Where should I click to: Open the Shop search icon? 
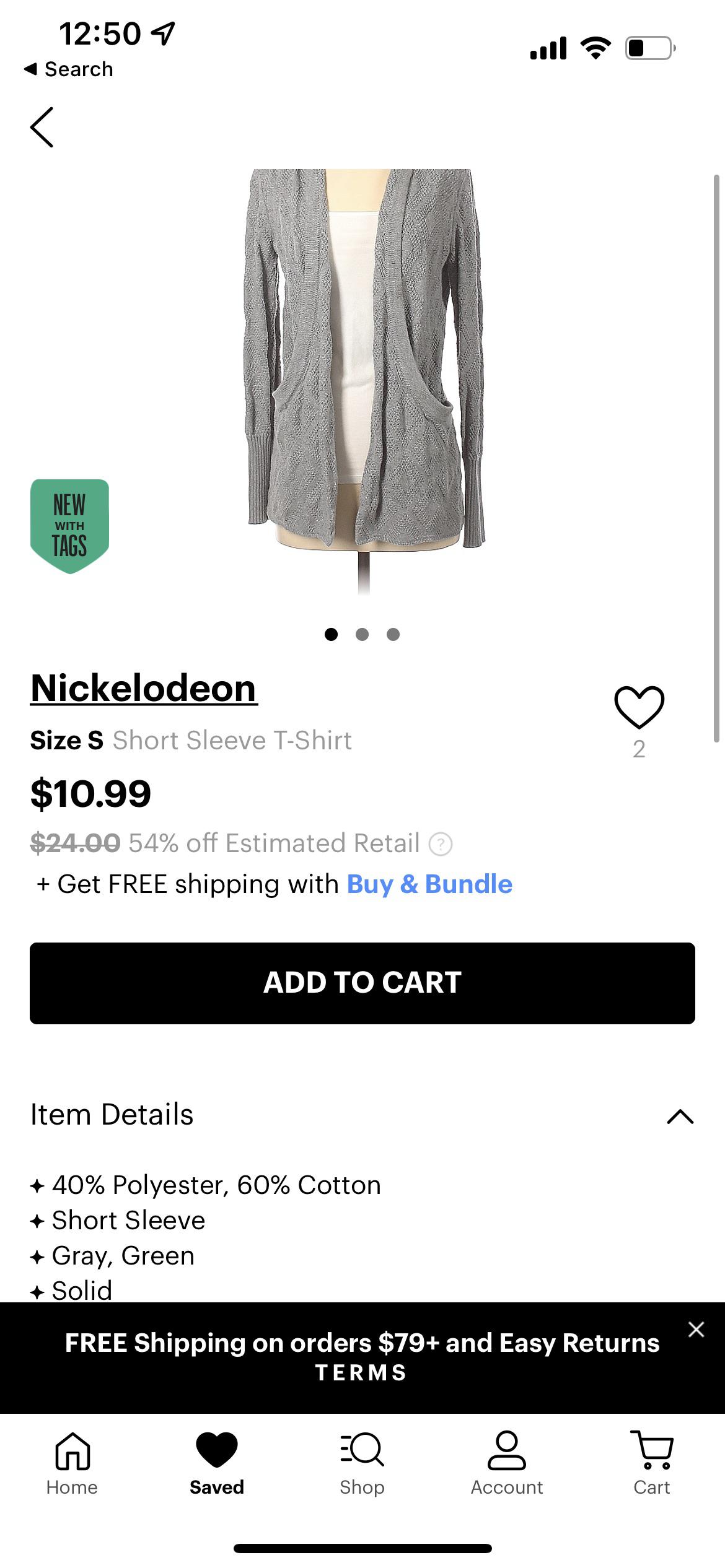(362, 1452)
